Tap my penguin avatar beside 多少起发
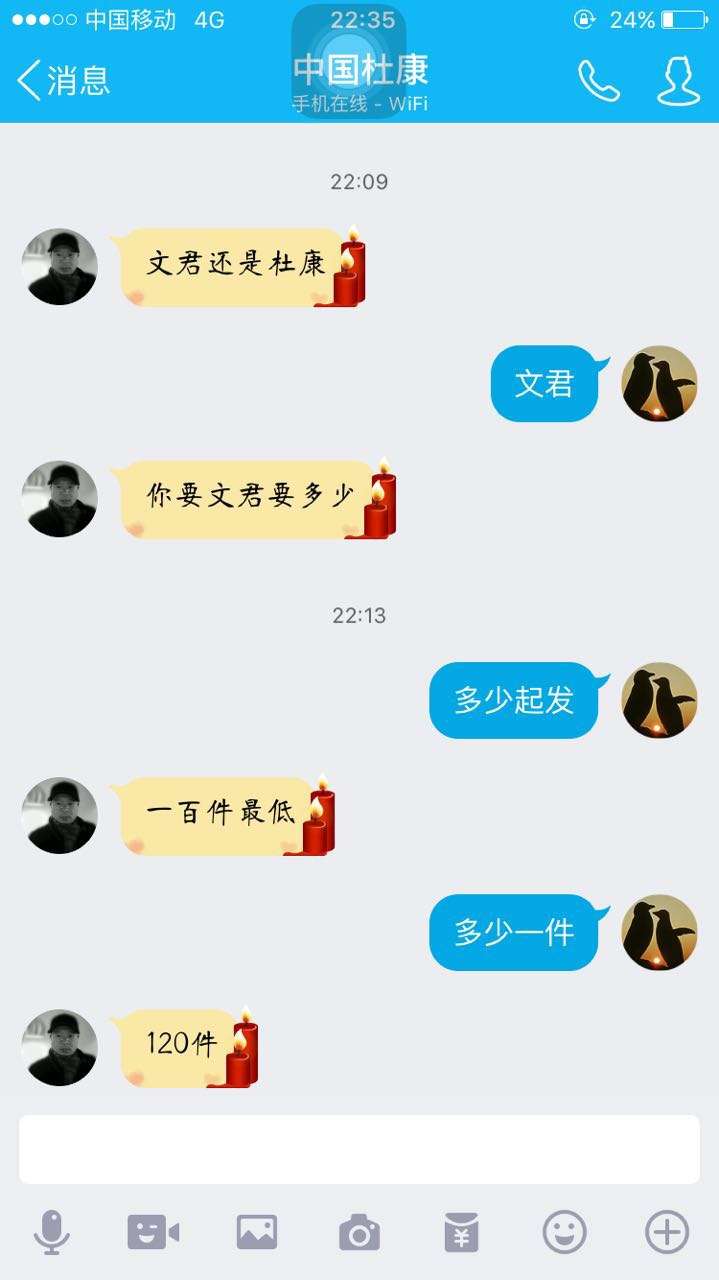Screen dimensions: 719x1280 (x=659, y=700)
